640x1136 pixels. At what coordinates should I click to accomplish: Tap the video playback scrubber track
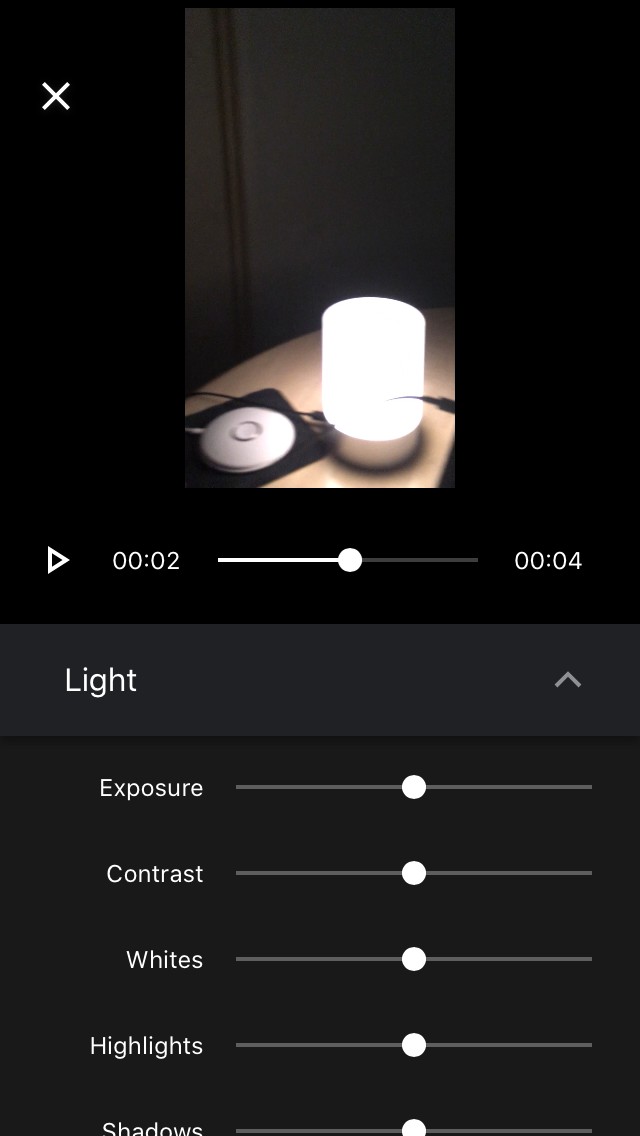pos(348,560)
